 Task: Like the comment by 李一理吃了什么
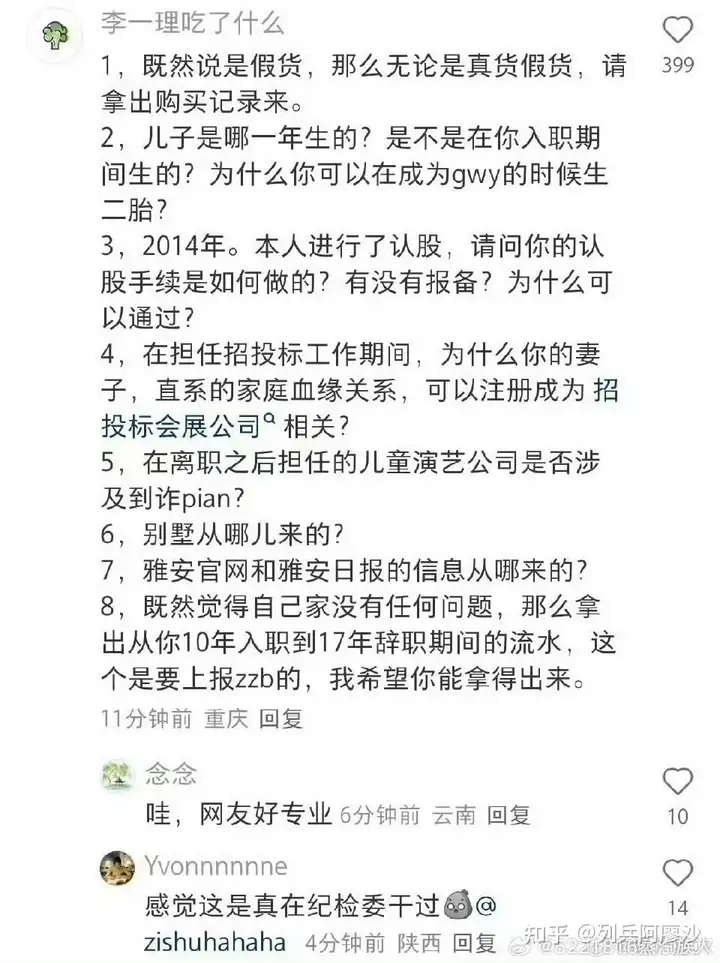(x=678, y=31)
